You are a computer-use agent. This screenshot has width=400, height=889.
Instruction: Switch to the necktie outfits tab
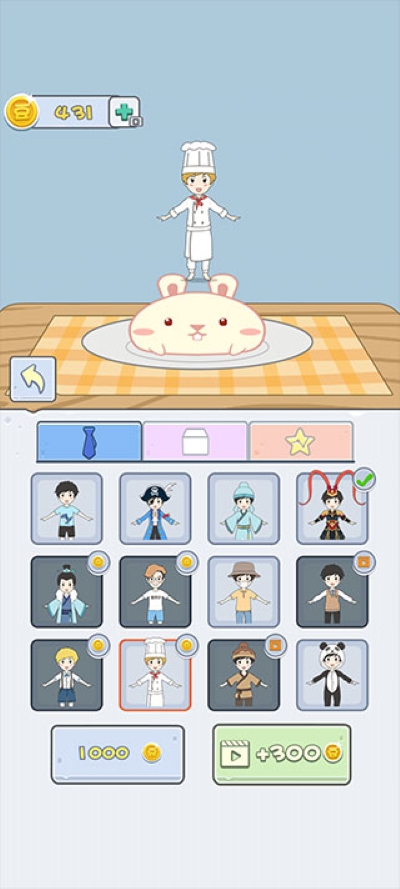pyautogui.click(x=89, y=442)
